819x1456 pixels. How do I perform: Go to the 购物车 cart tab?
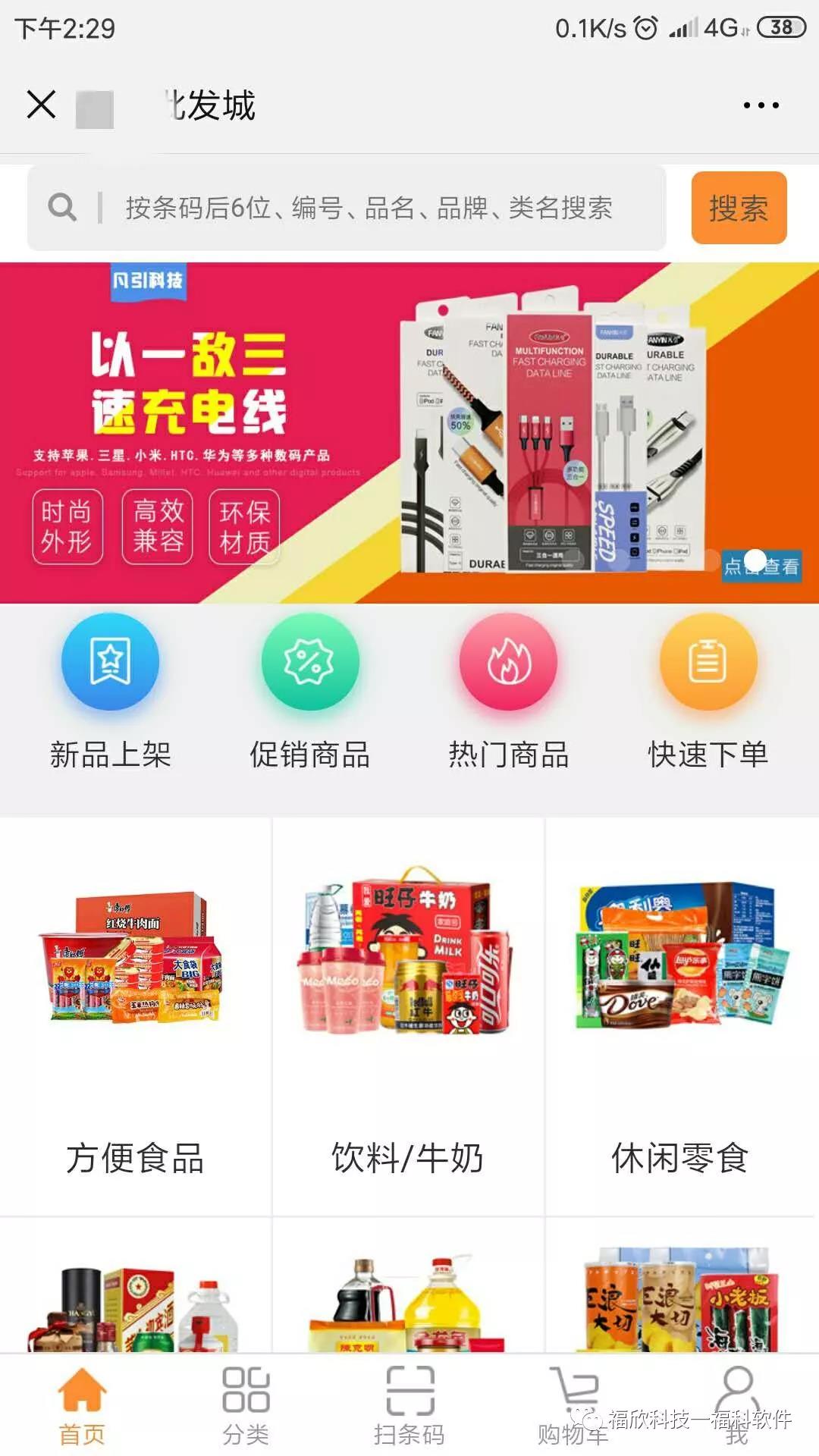point(573,1405)
